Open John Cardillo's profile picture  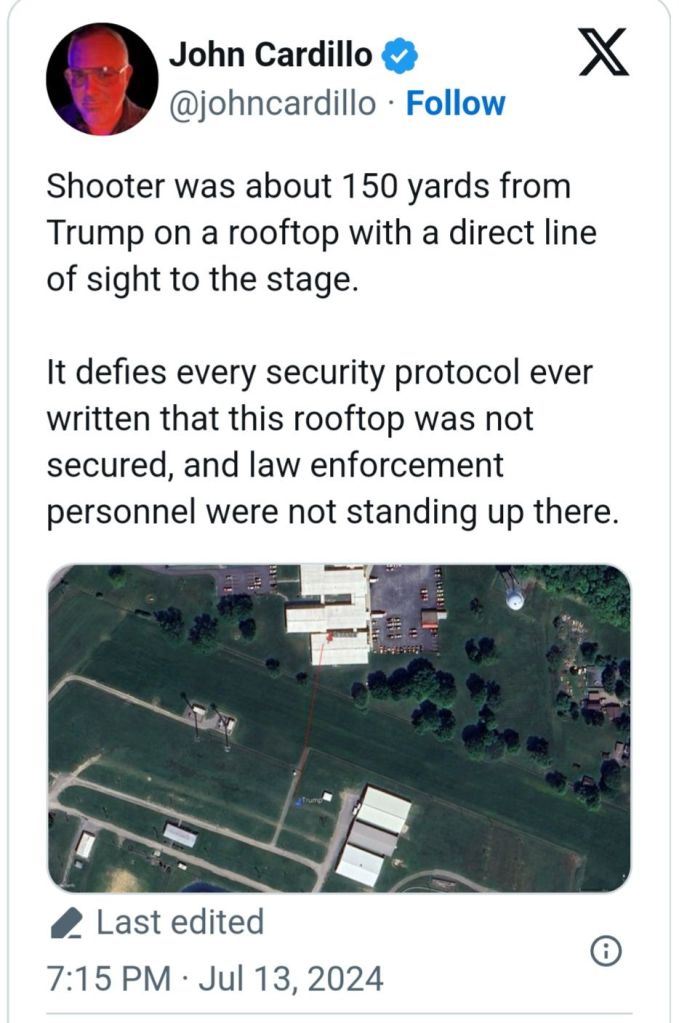pyautogui.click(x=103, y=80)
